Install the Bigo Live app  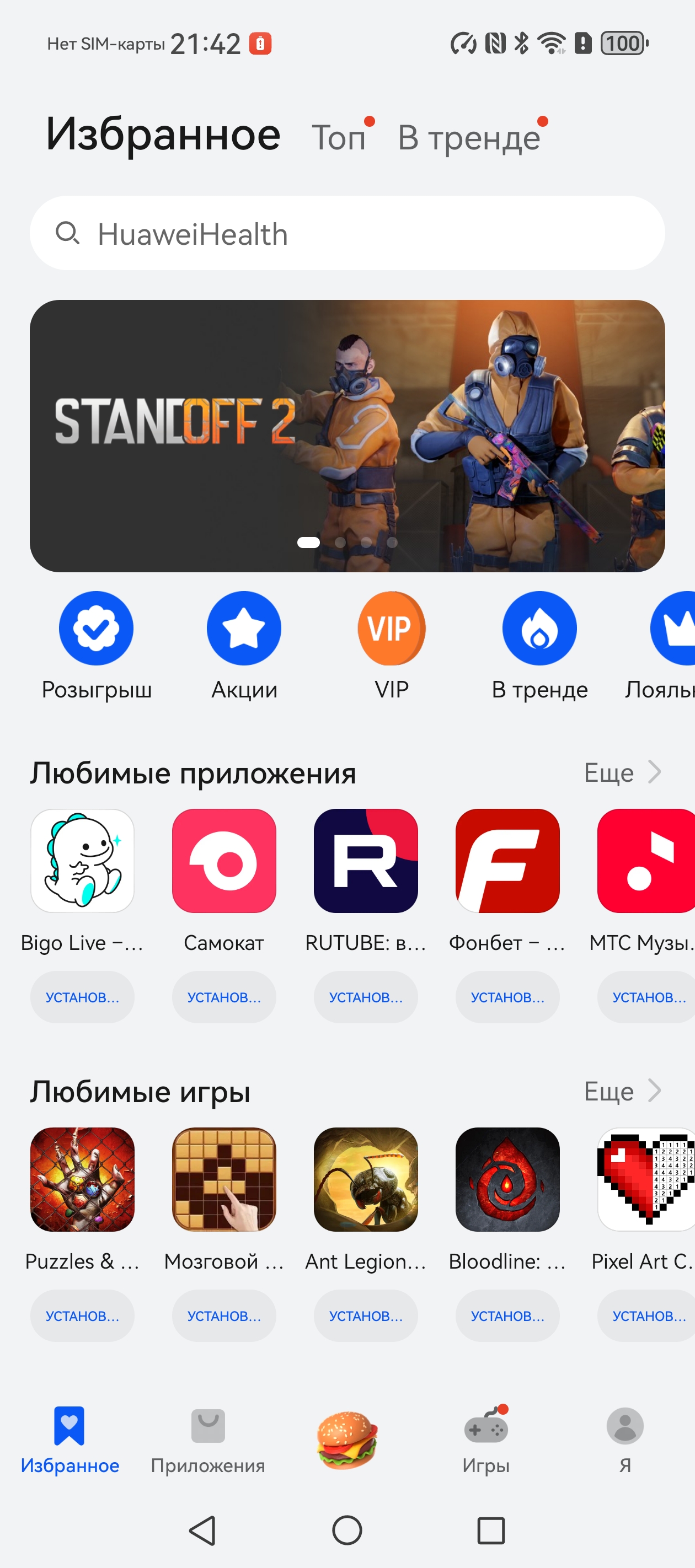coord(82,997)
